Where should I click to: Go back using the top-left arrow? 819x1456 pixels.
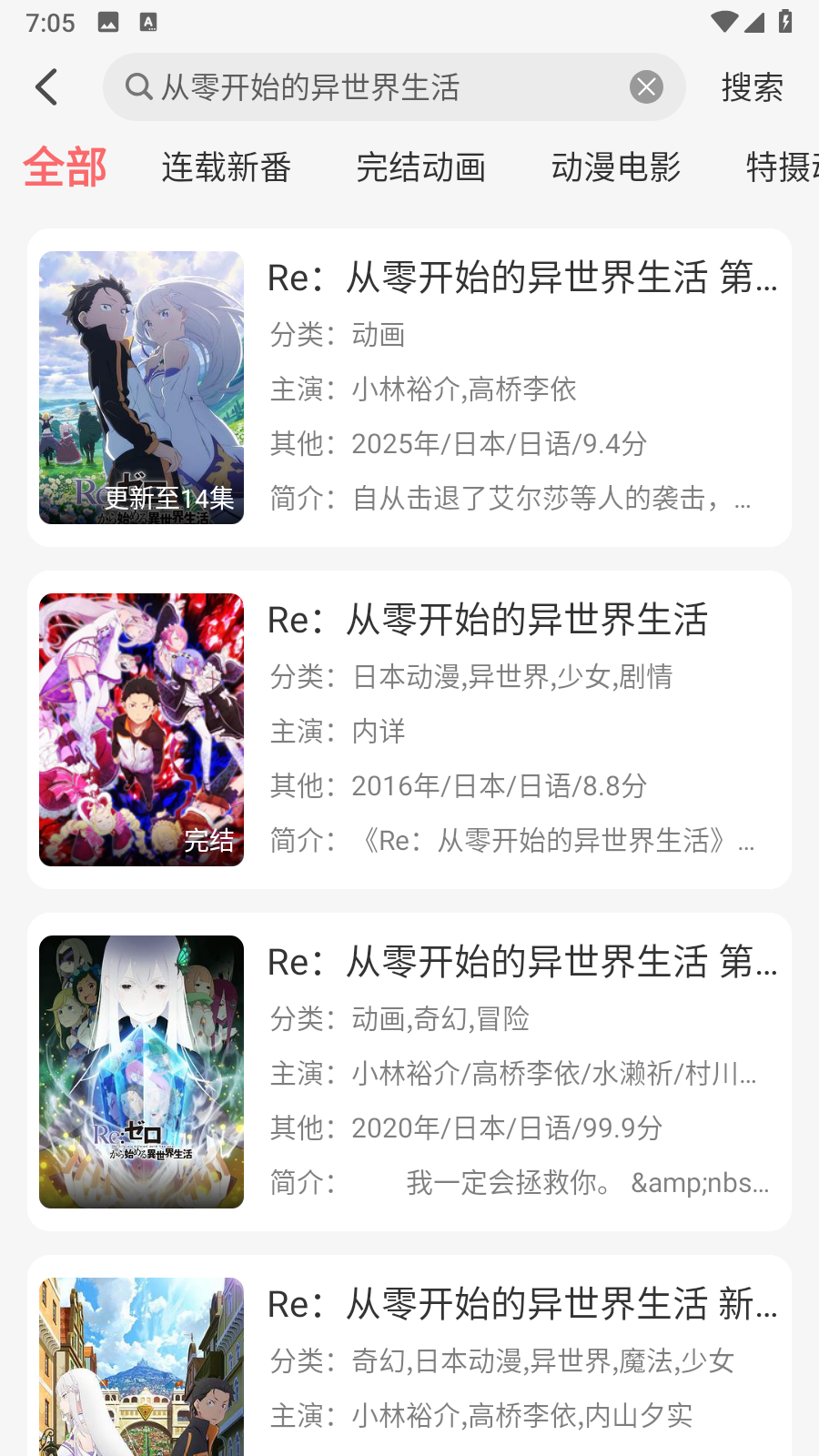[x=47, y=87]
